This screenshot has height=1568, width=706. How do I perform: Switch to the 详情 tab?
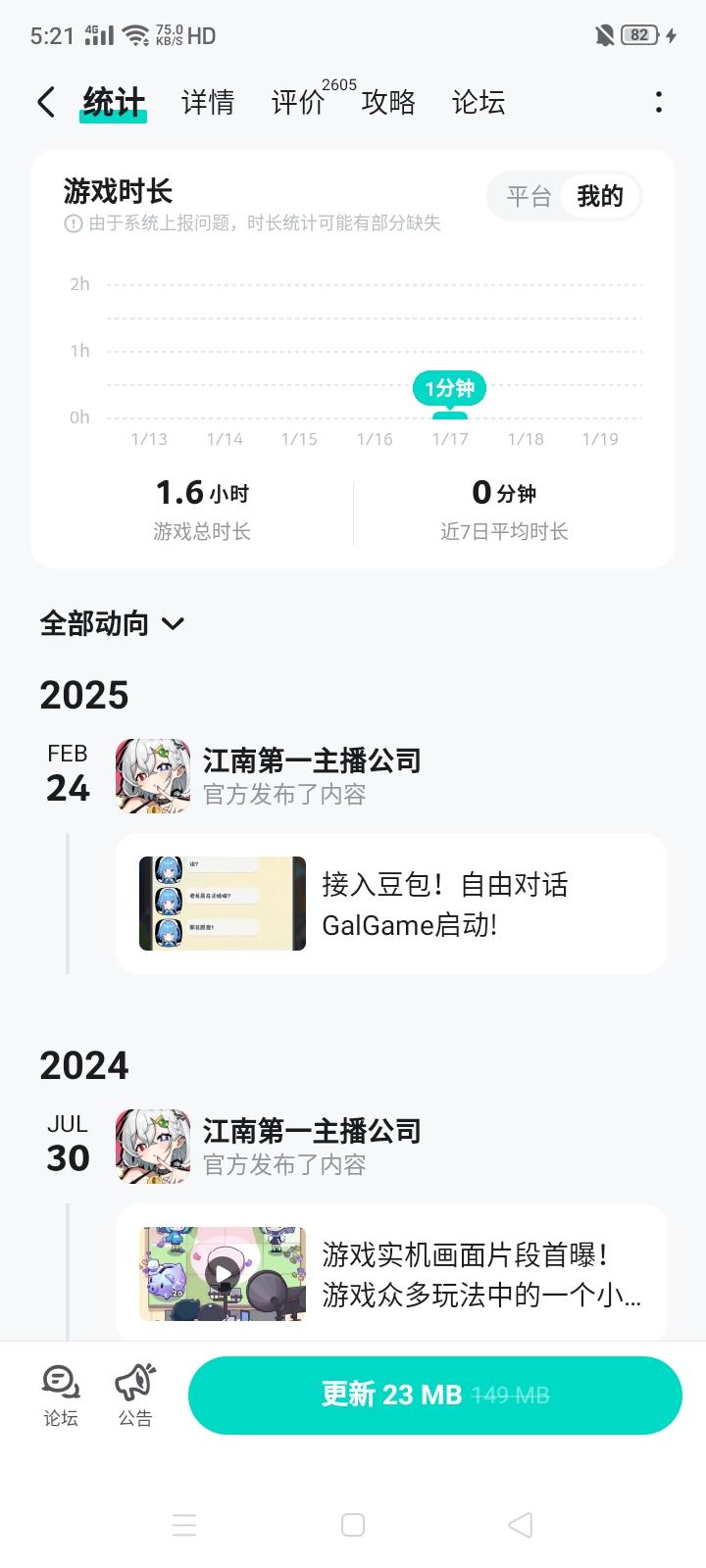tap(208, 102)
